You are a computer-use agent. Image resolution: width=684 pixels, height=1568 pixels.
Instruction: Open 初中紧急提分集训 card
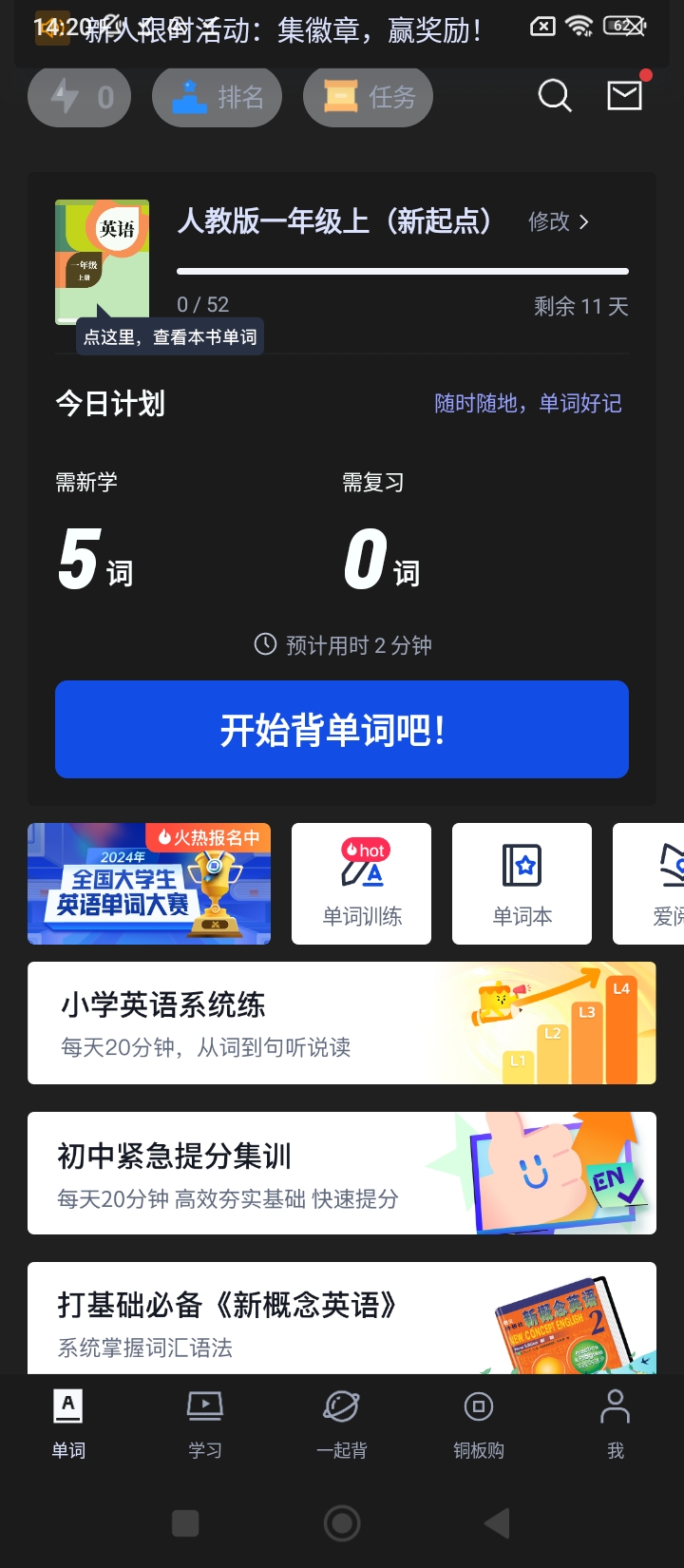point(342,1174)
